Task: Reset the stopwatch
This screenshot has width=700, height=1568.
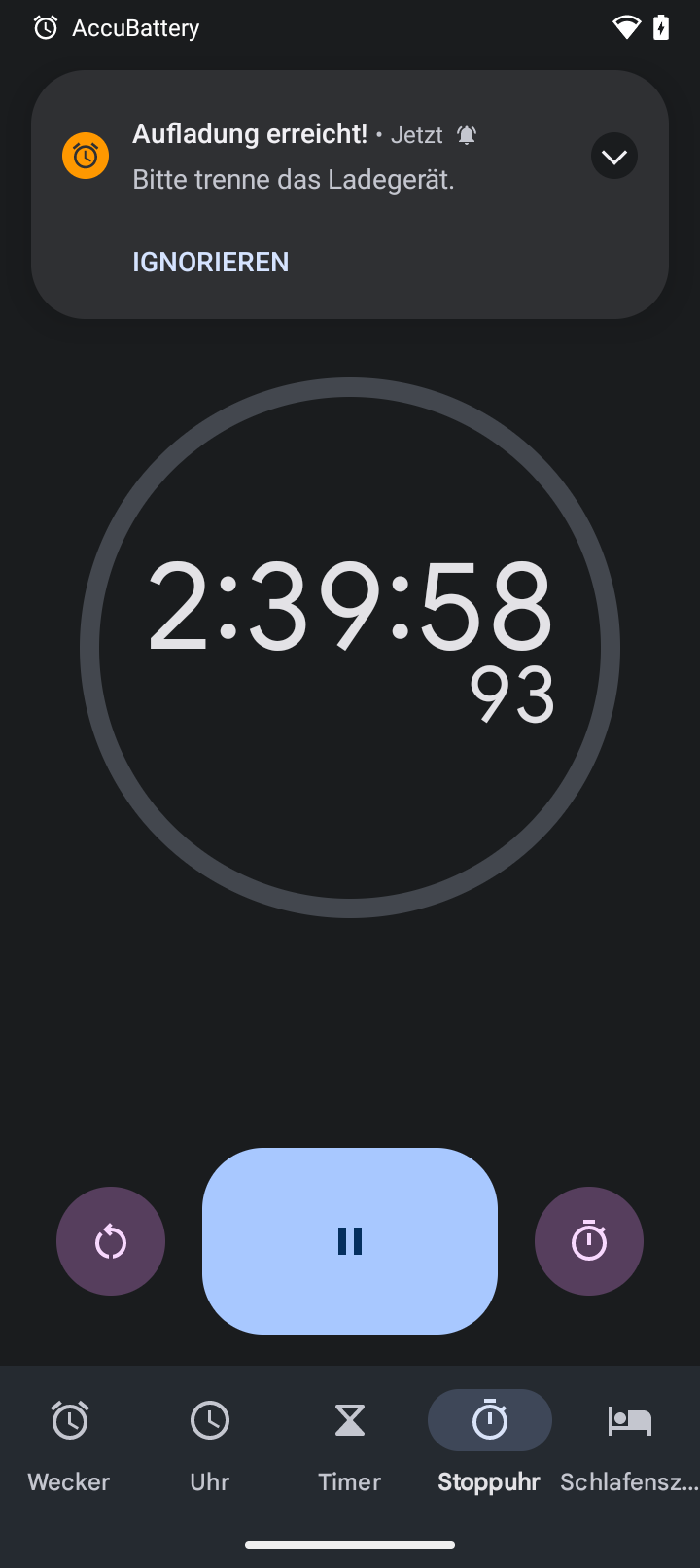Action: click(111, 1241)
